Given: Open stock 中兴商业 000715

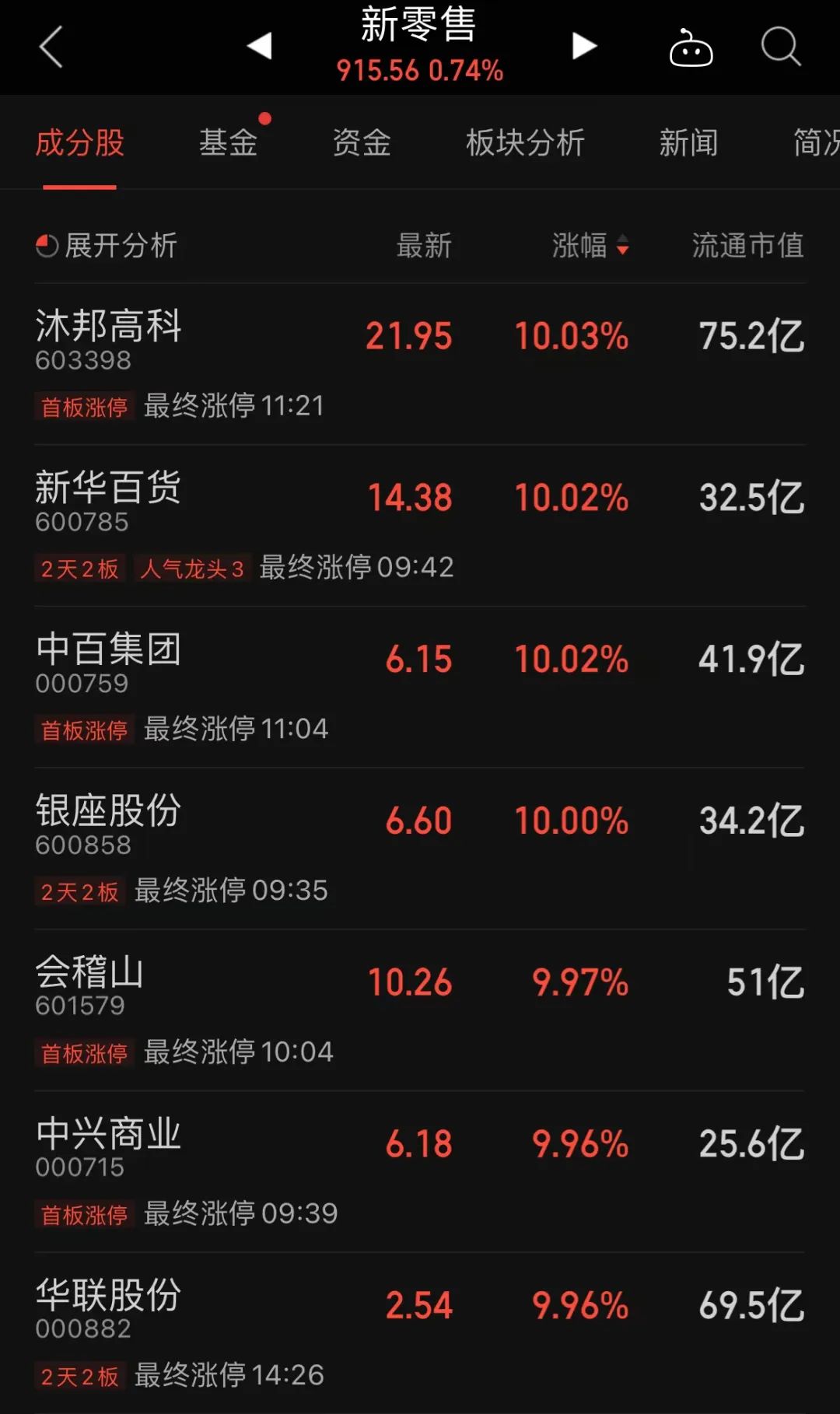Looking at the screenshot, I should click(109, 1146).
